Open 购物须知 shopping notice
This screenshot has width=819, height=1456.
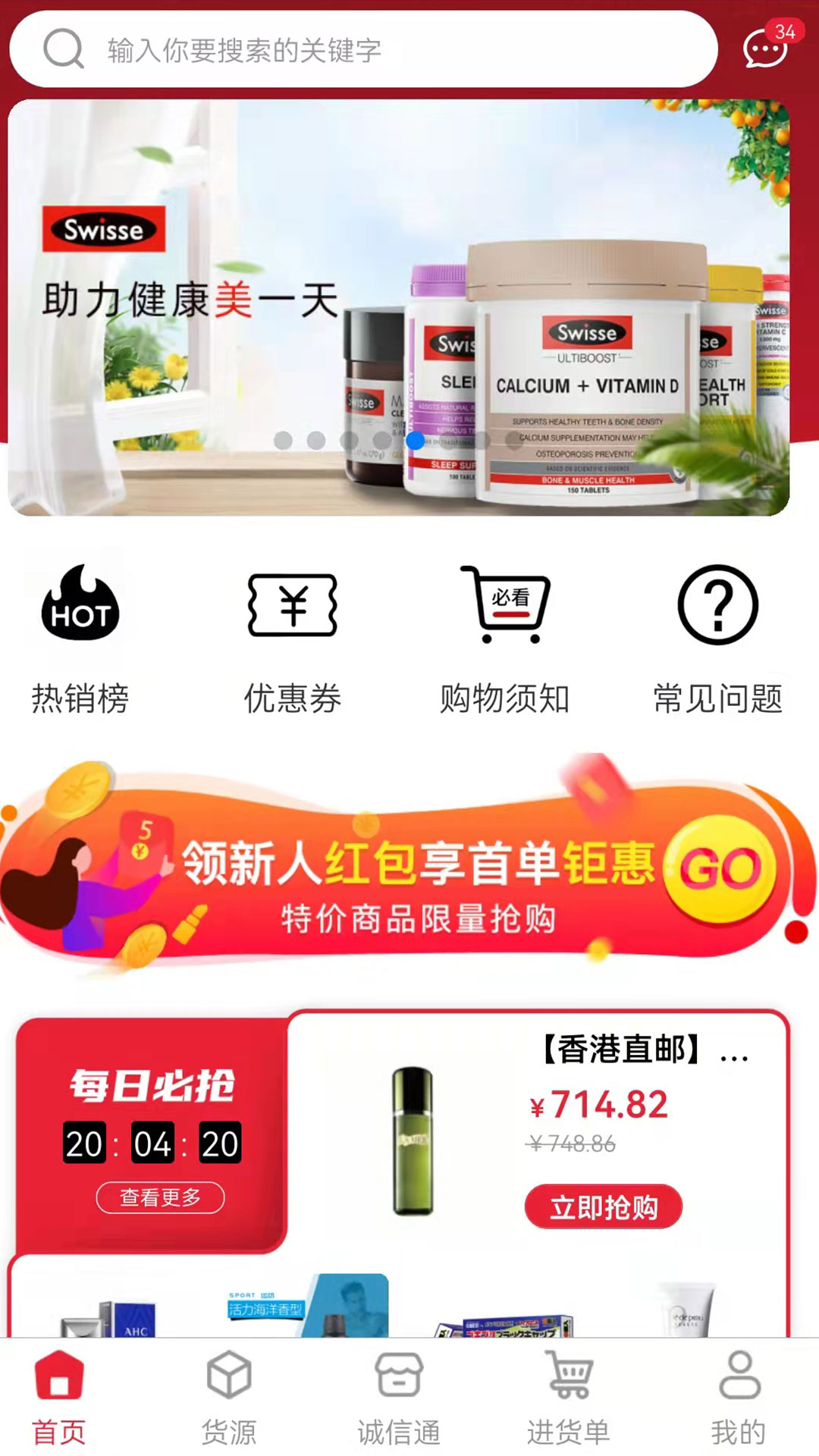[505, 639]
